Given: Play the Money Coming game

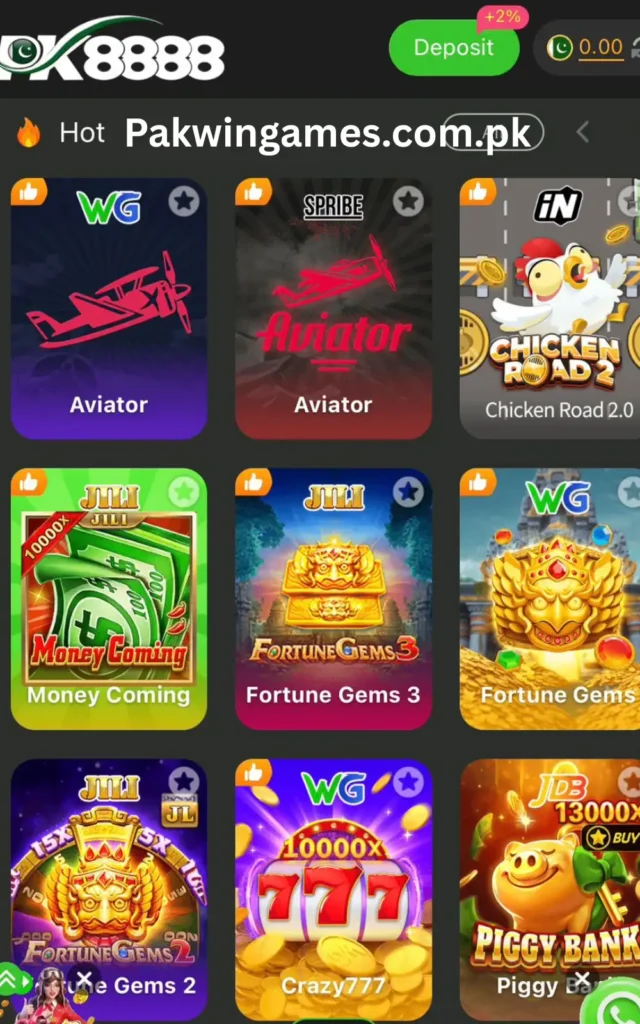Looking at the screenshot, I should coord(109,598).
